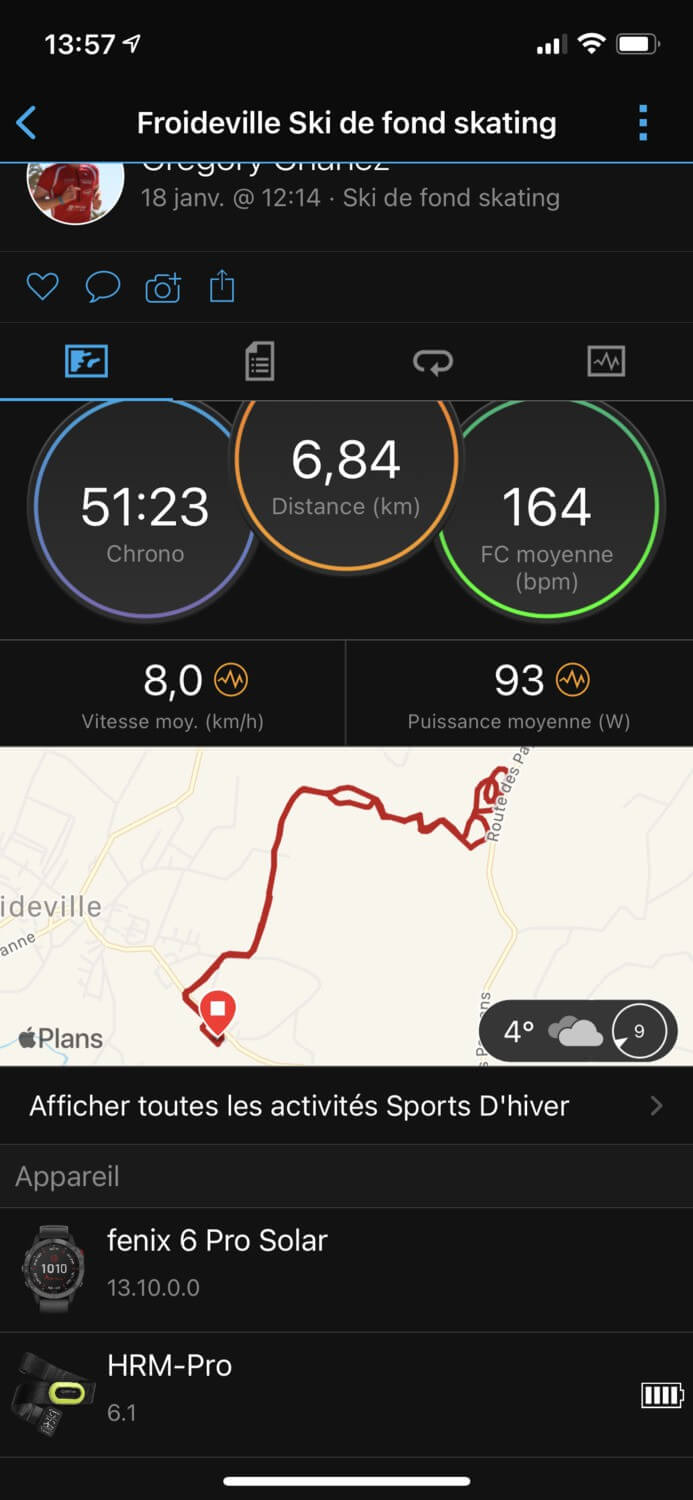The height and width of the screenshot is (1500, 693).
Task: Add a photo to the activity
Action: [x=163, y=288]
